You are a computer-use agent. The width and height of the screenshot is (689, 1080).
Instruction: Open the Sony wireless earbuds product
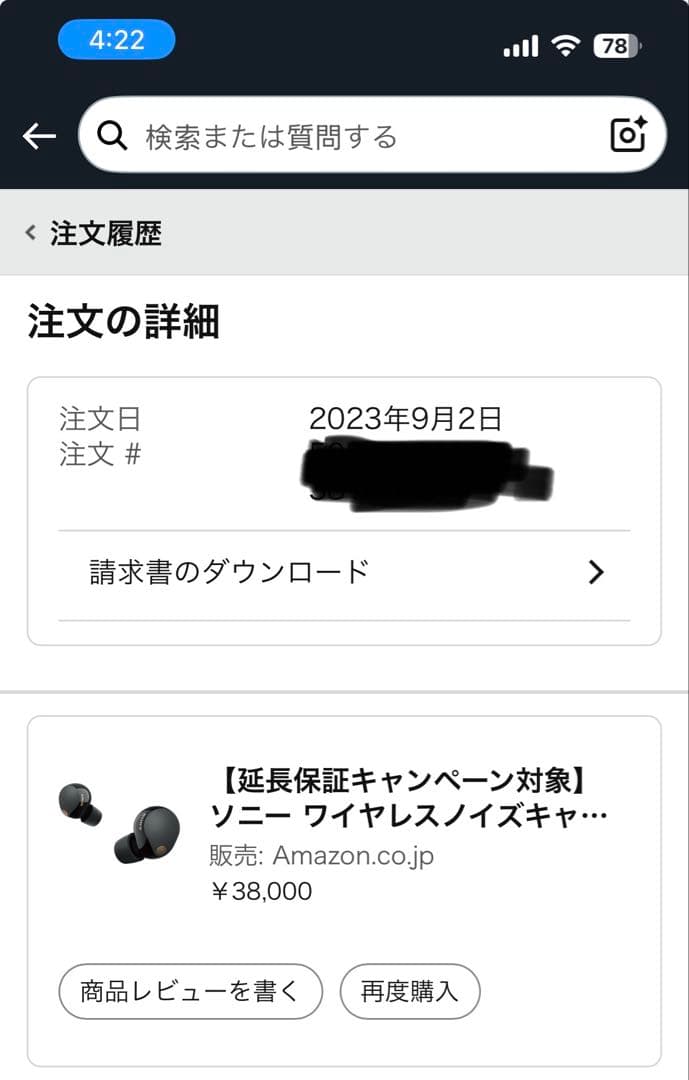tap(410, 797)
